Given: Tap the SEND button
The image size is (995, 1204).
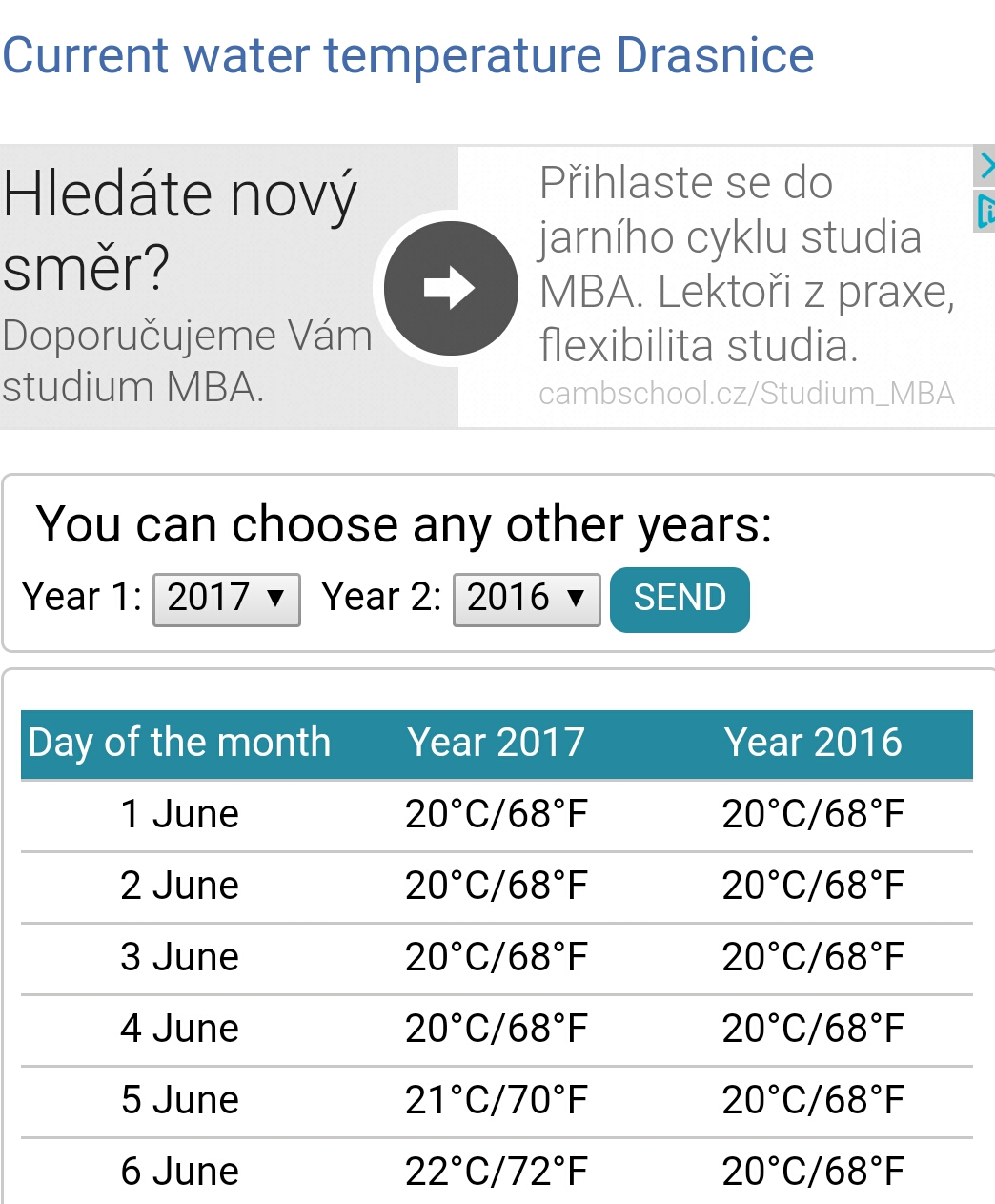Looking at the screenshot, I should coord(680,599).
